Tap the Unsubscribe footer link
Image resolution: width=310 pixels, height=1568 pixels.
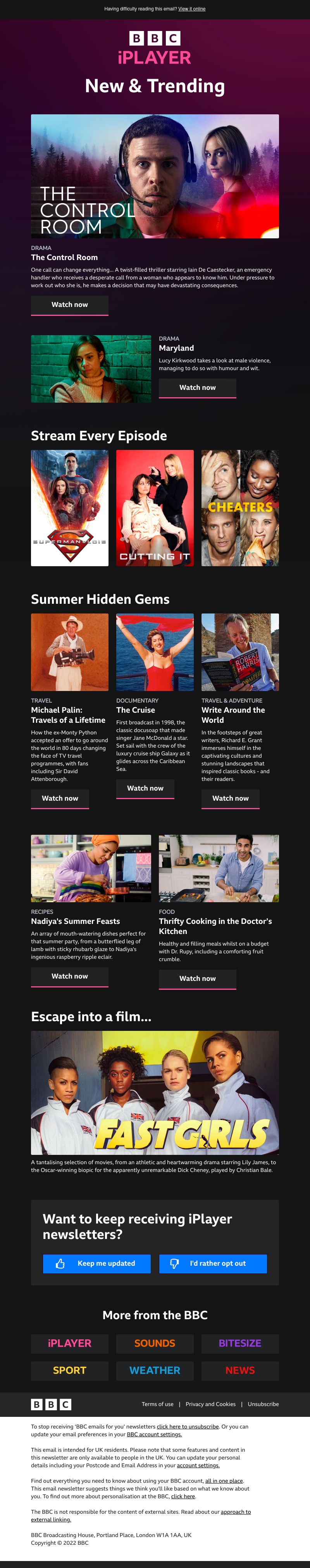[263, 1404]
